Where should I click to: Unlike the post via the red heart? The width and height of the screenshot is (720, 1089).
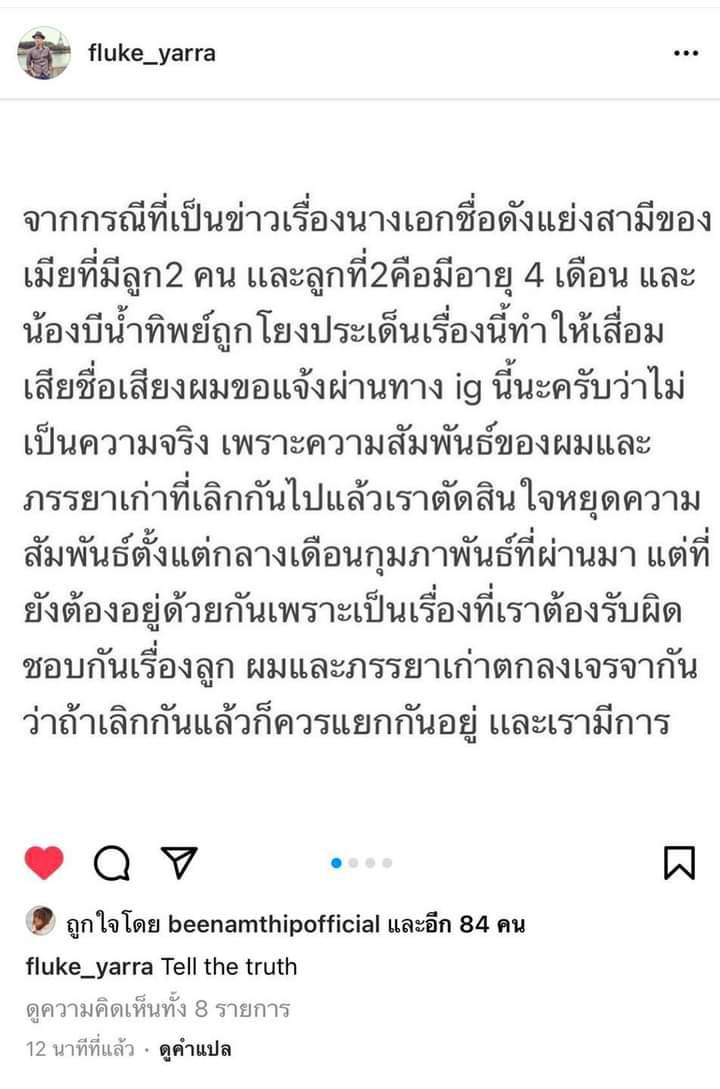click(45, 862)
